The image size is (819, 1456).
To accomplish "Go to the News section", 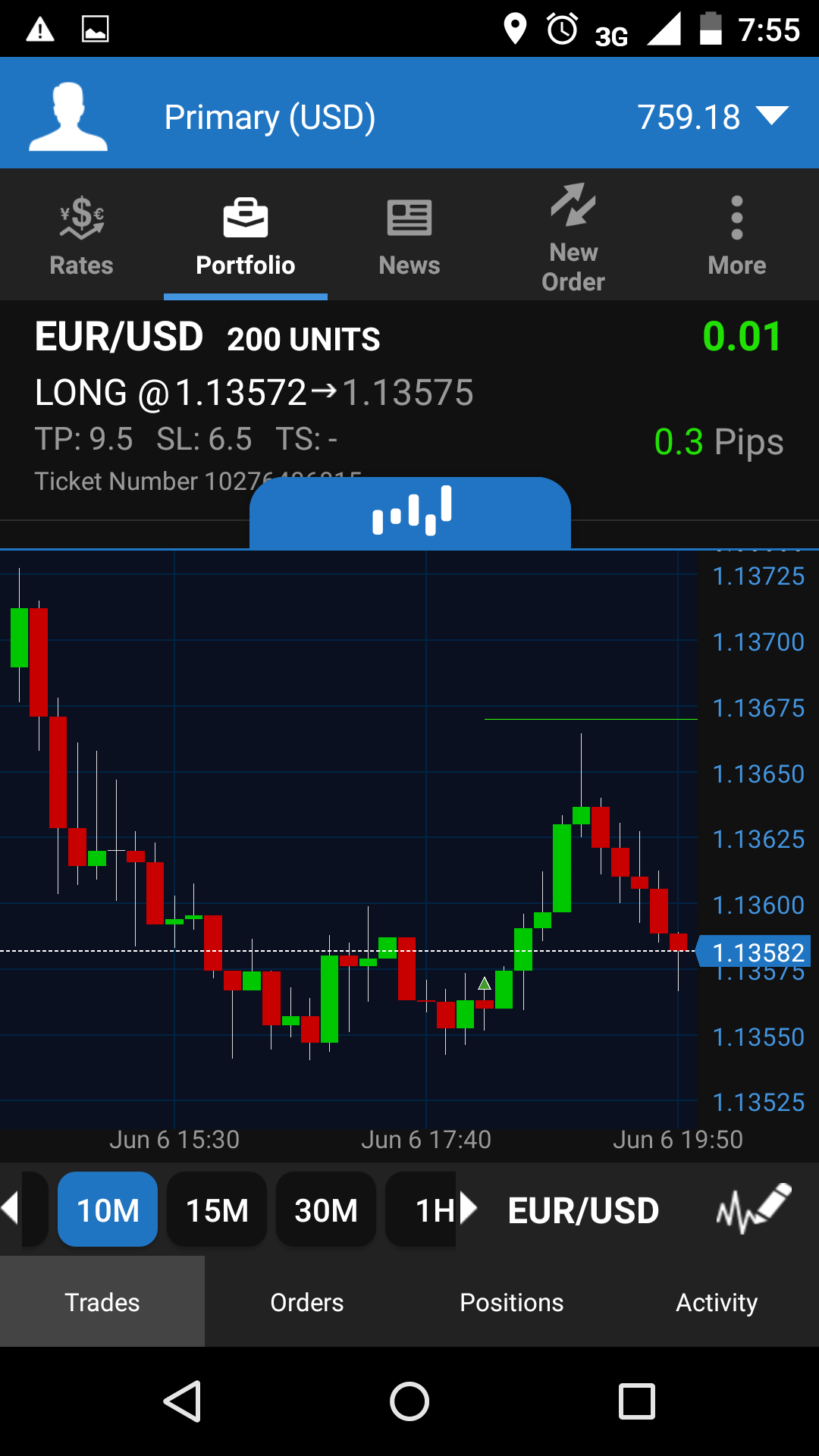I will pos(409,235).
